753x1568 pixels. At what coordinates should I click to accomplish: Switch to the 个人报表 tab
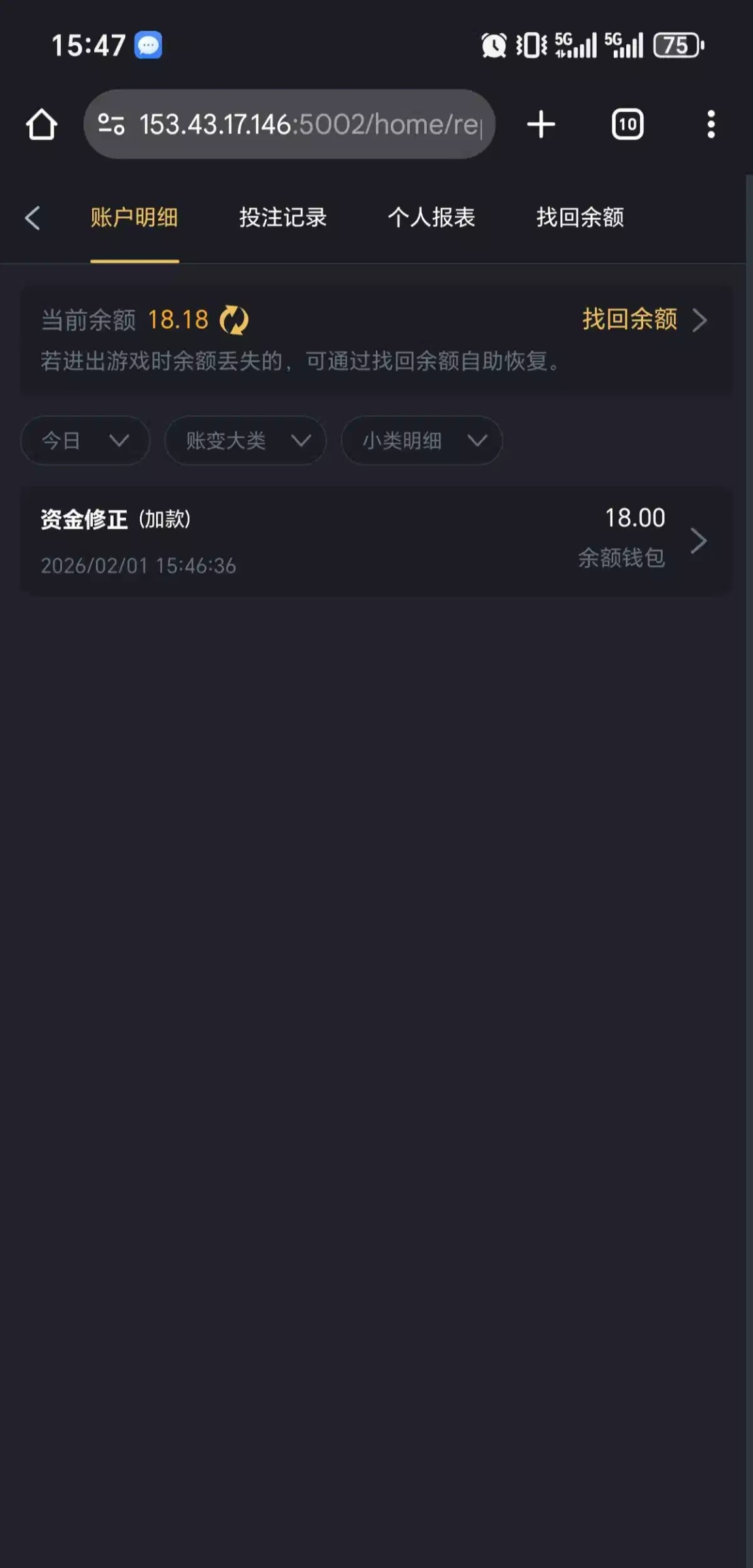point(431,218)
